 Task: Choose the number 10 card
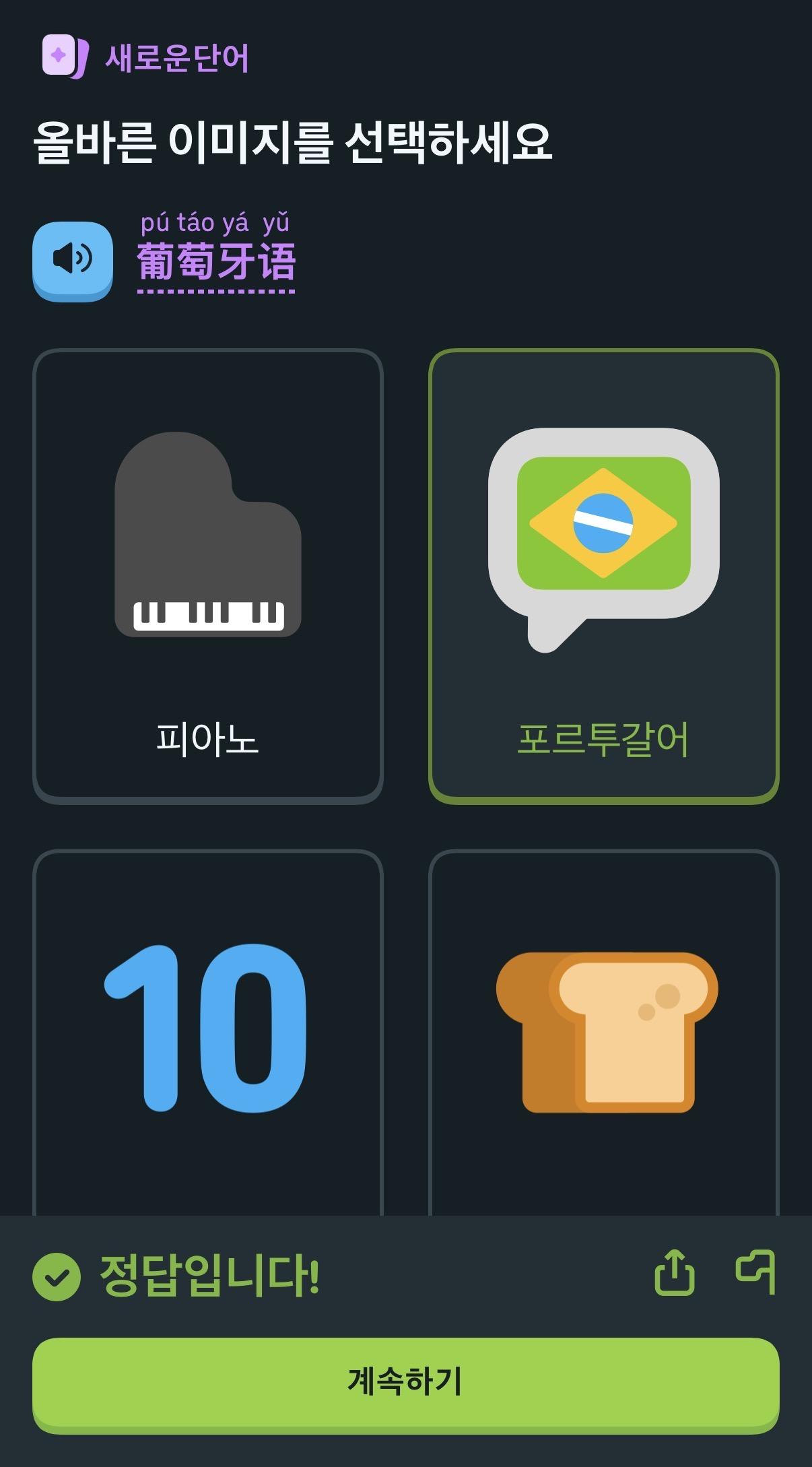point(207,1031)
